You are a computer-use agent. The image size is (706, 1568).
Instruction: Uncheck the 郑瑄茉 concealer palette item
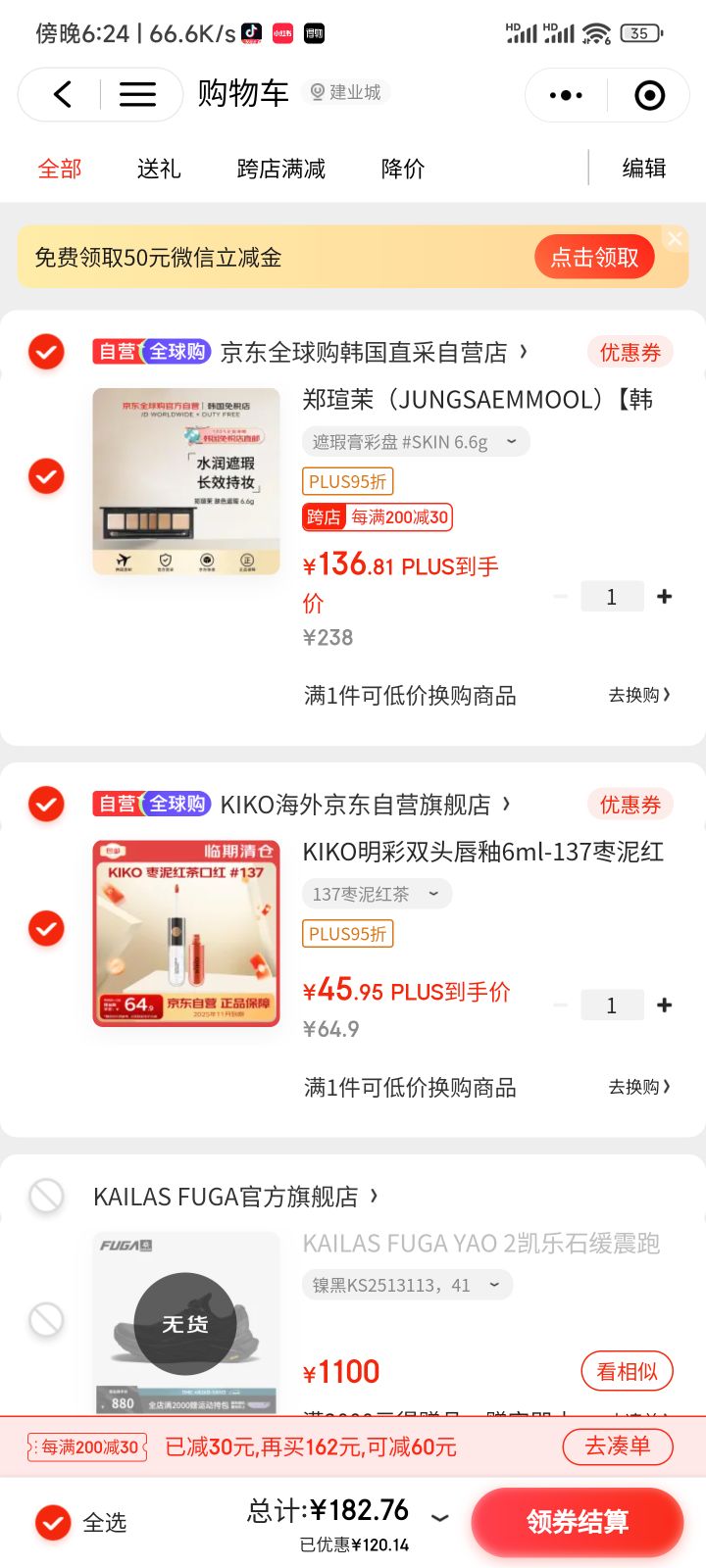tap(46, 476)
